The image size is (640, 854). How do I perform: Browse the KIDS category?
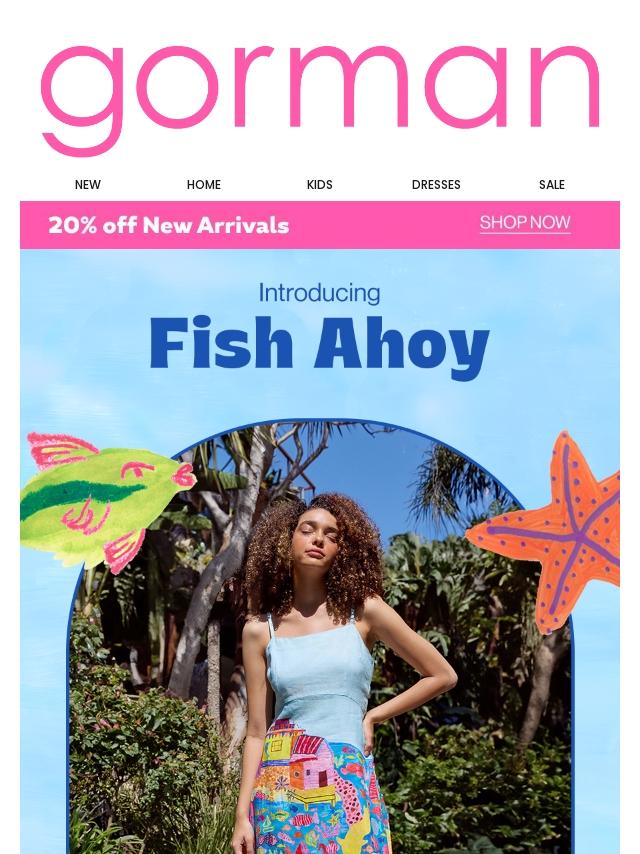tap(320, 185)
